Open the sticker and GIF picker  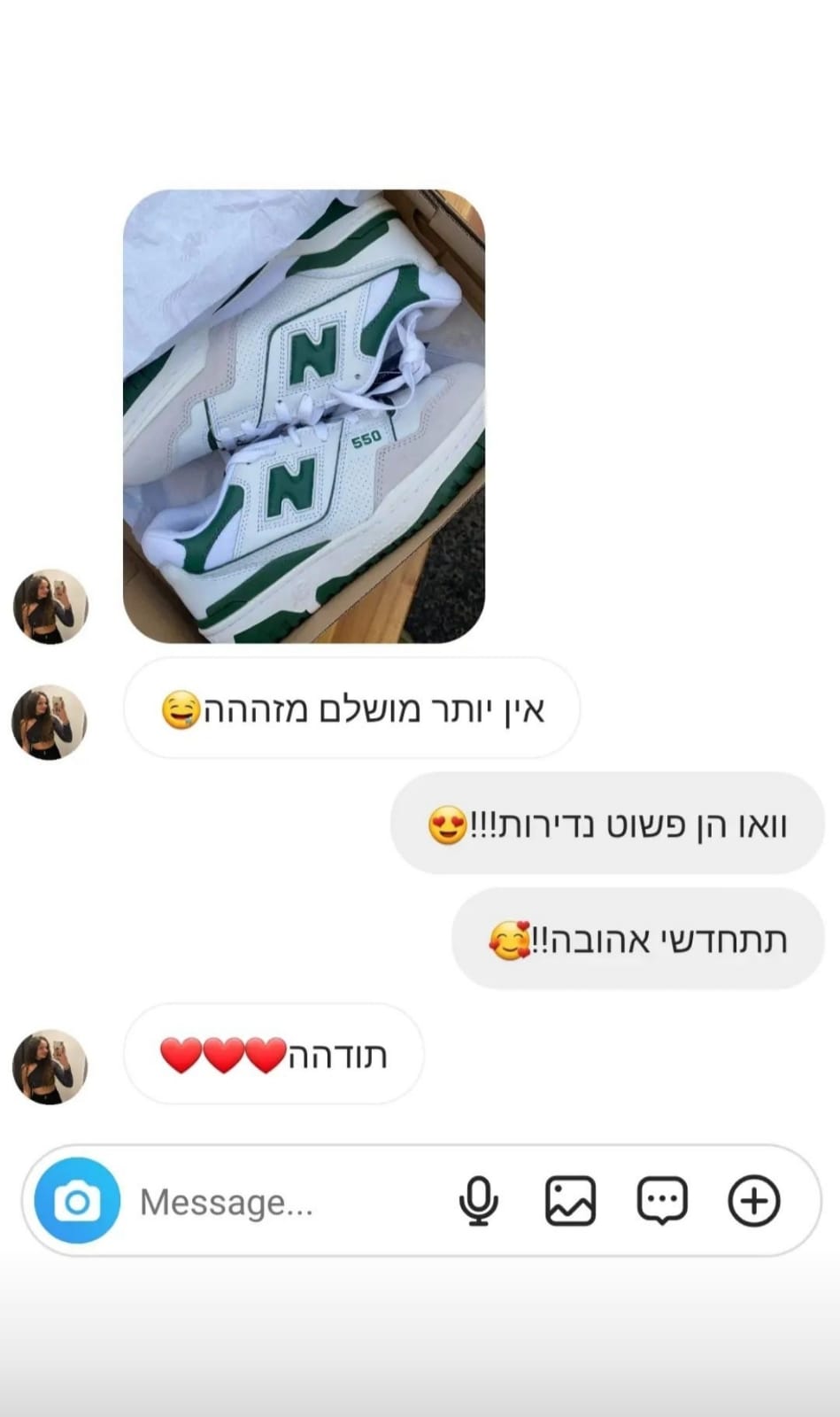[662, 1201]
